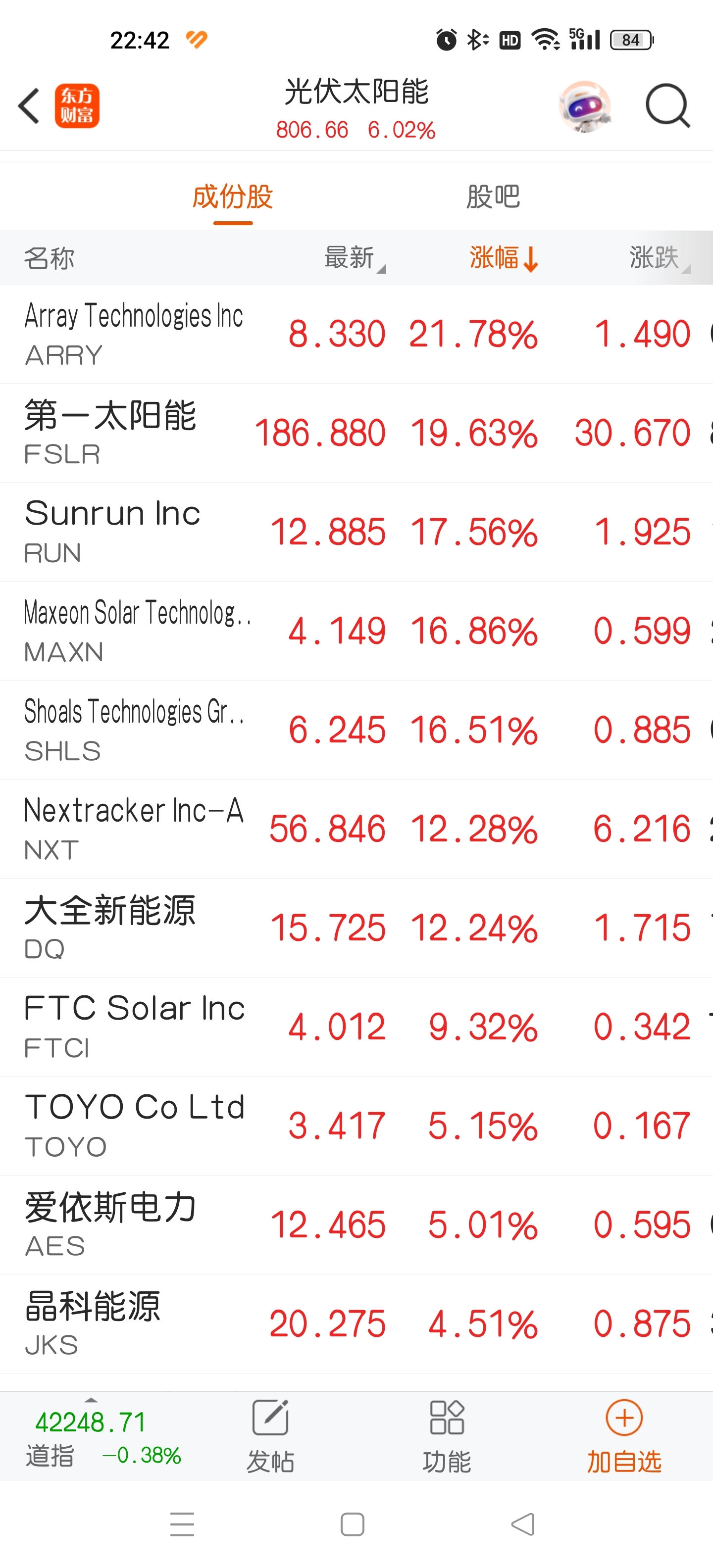Image resolution: width=713 pixels, height=1568 pixels.
Task: Open the robot assistant avatar
Action: pyautogui.click(x=585, y=106)
